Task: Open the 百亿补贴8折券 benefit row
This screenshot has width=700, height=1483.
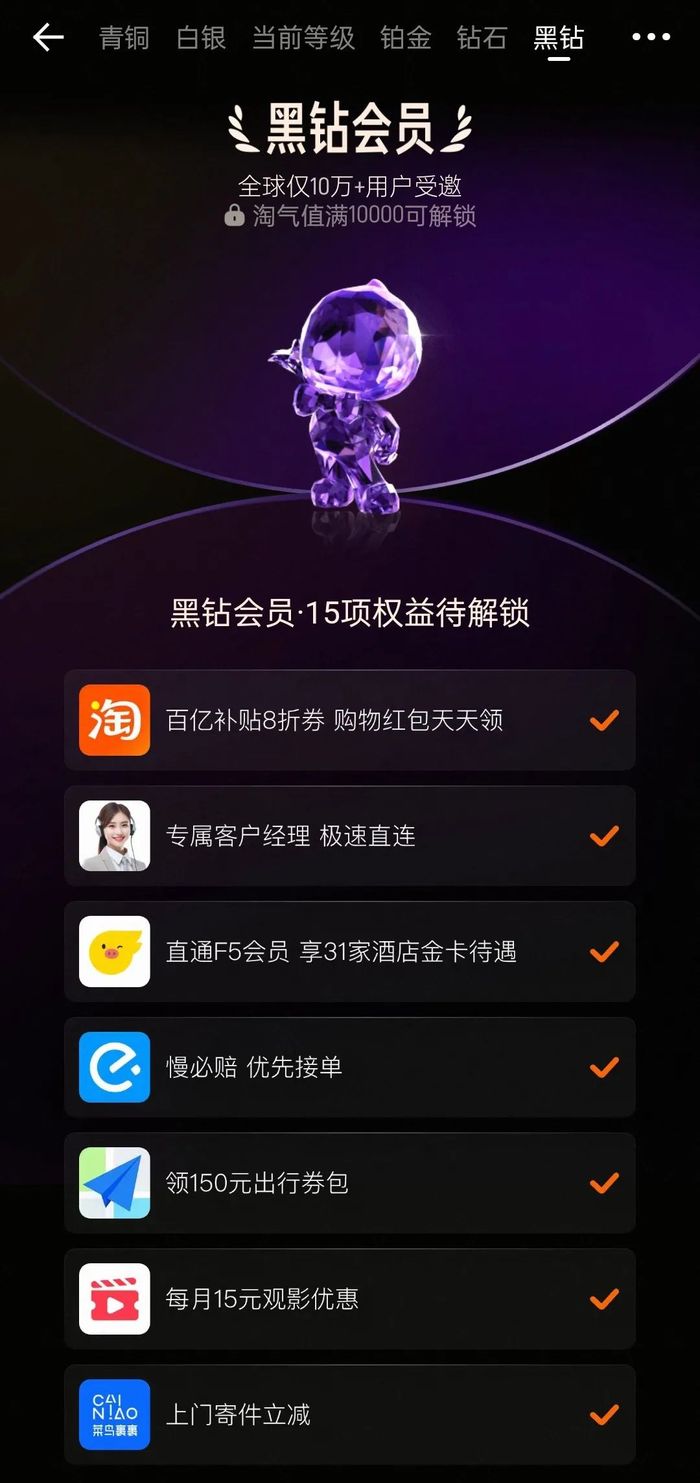Action: tap(350, 720)
